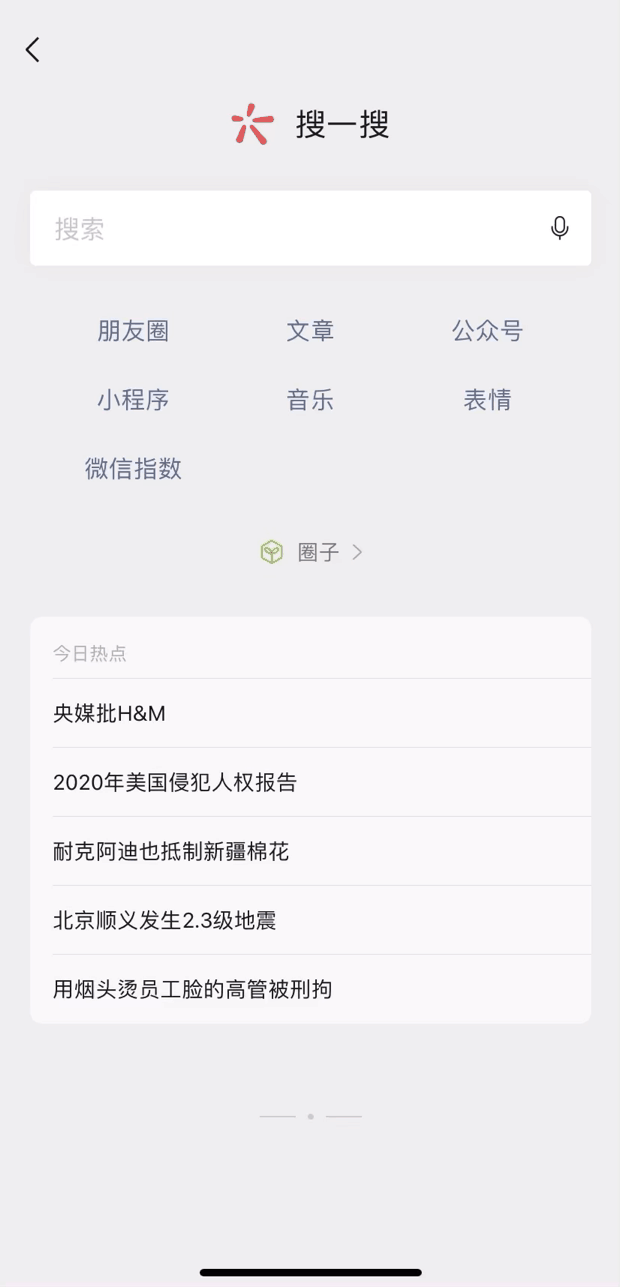Pick the 音乐 search category
The height and width of the screenshot is (1287, 620).
click(x=310, y=400)
